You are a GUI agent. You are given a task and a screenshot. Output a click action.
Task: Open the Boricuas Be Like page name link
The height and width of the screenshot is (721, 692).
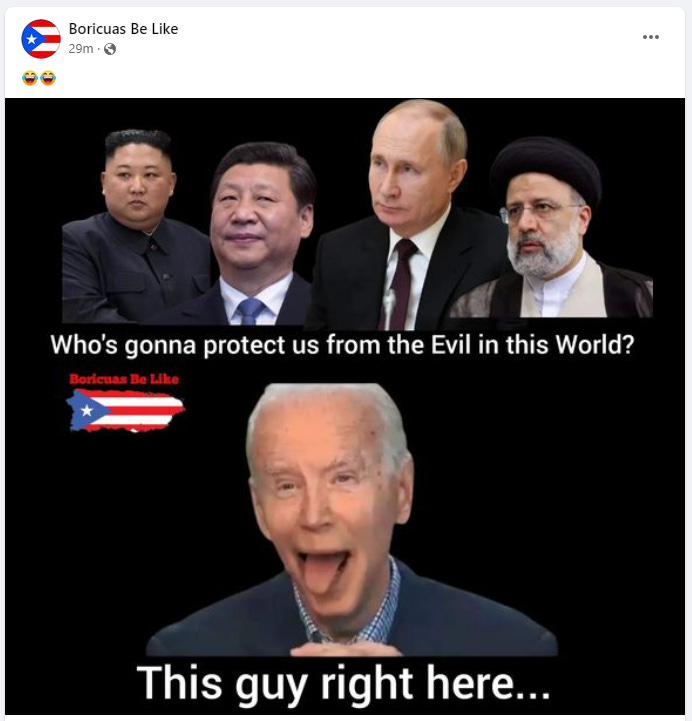[123, 29]
